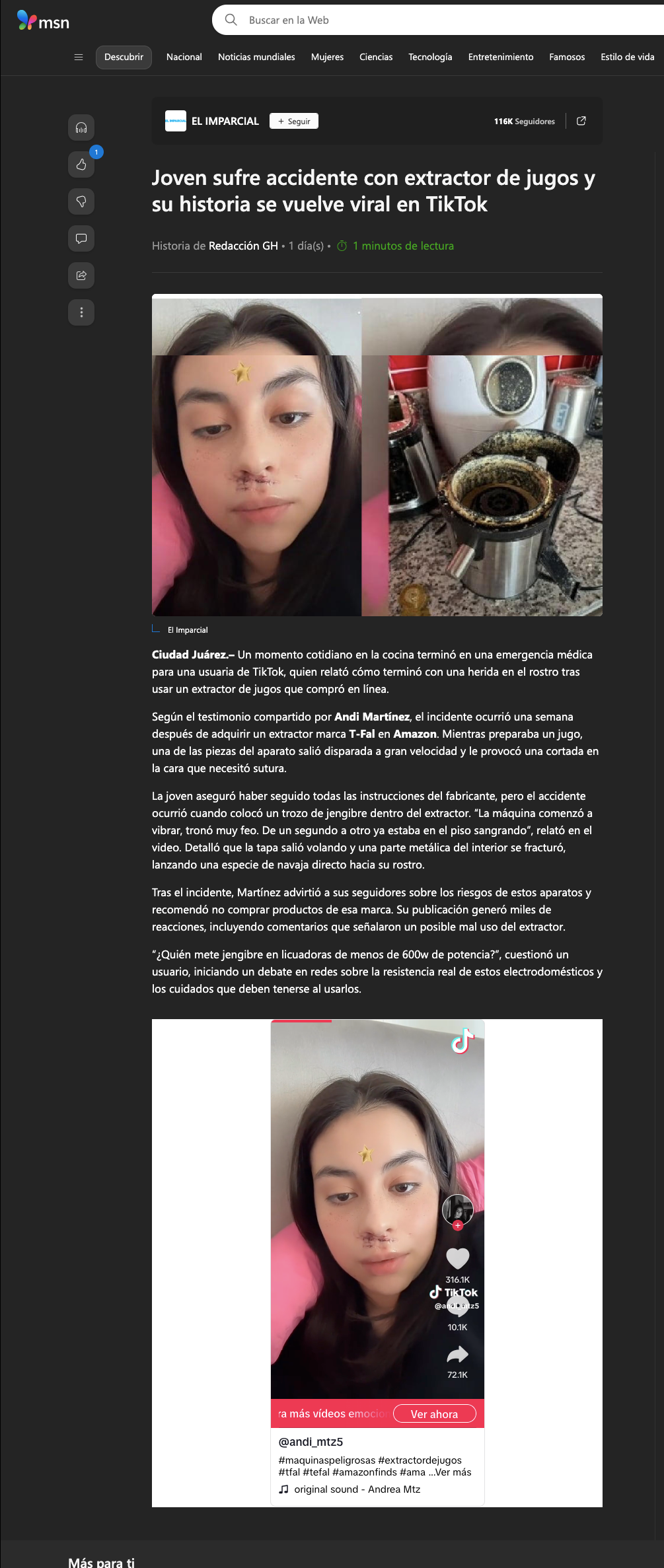Listen to the article with headphones icon
The image size is (664, 1568).
click(x=81, y=127)
